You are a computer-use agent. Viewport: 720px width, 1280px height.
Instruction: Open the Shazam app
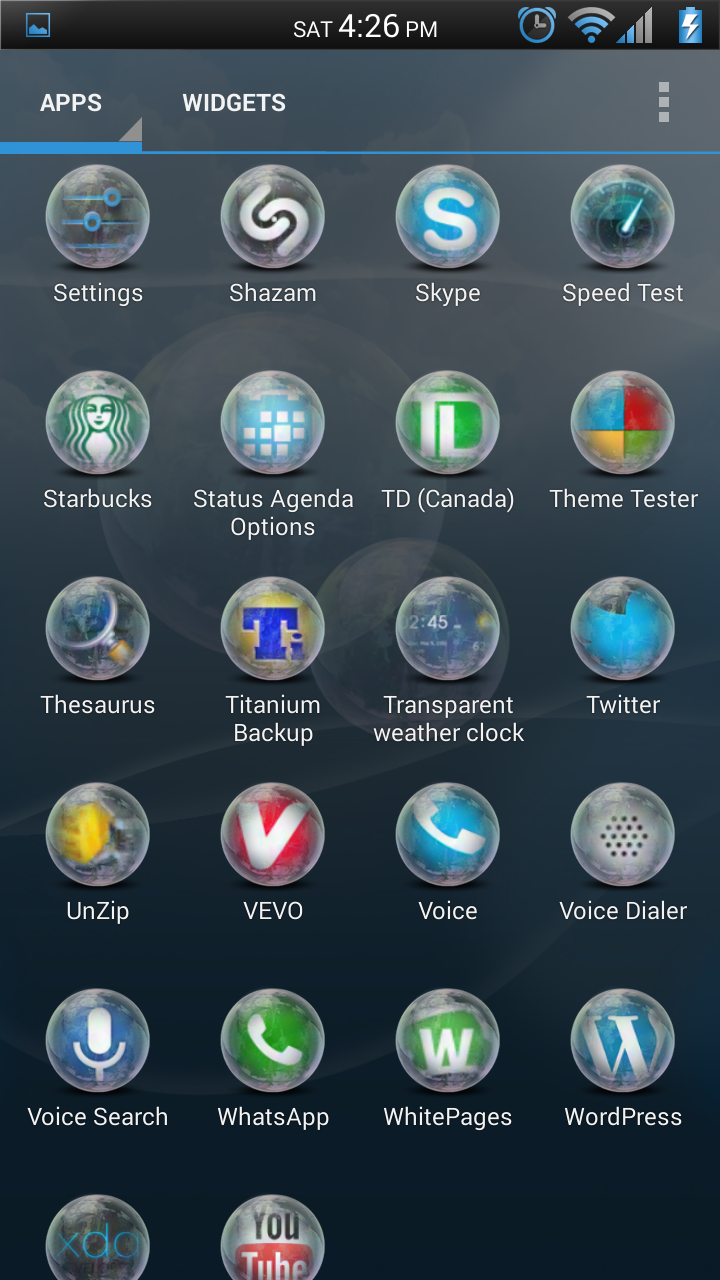click(272, 217)
